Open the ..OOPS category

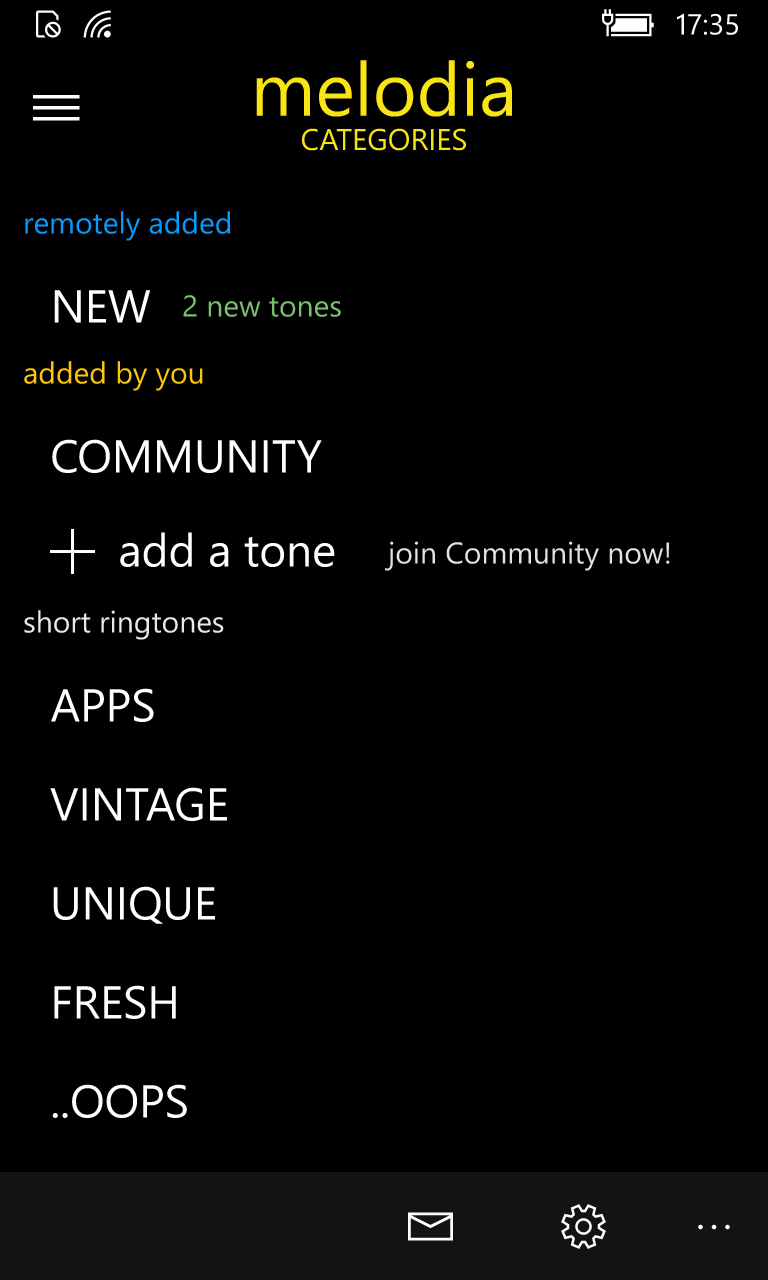(x=120, y=1102)
